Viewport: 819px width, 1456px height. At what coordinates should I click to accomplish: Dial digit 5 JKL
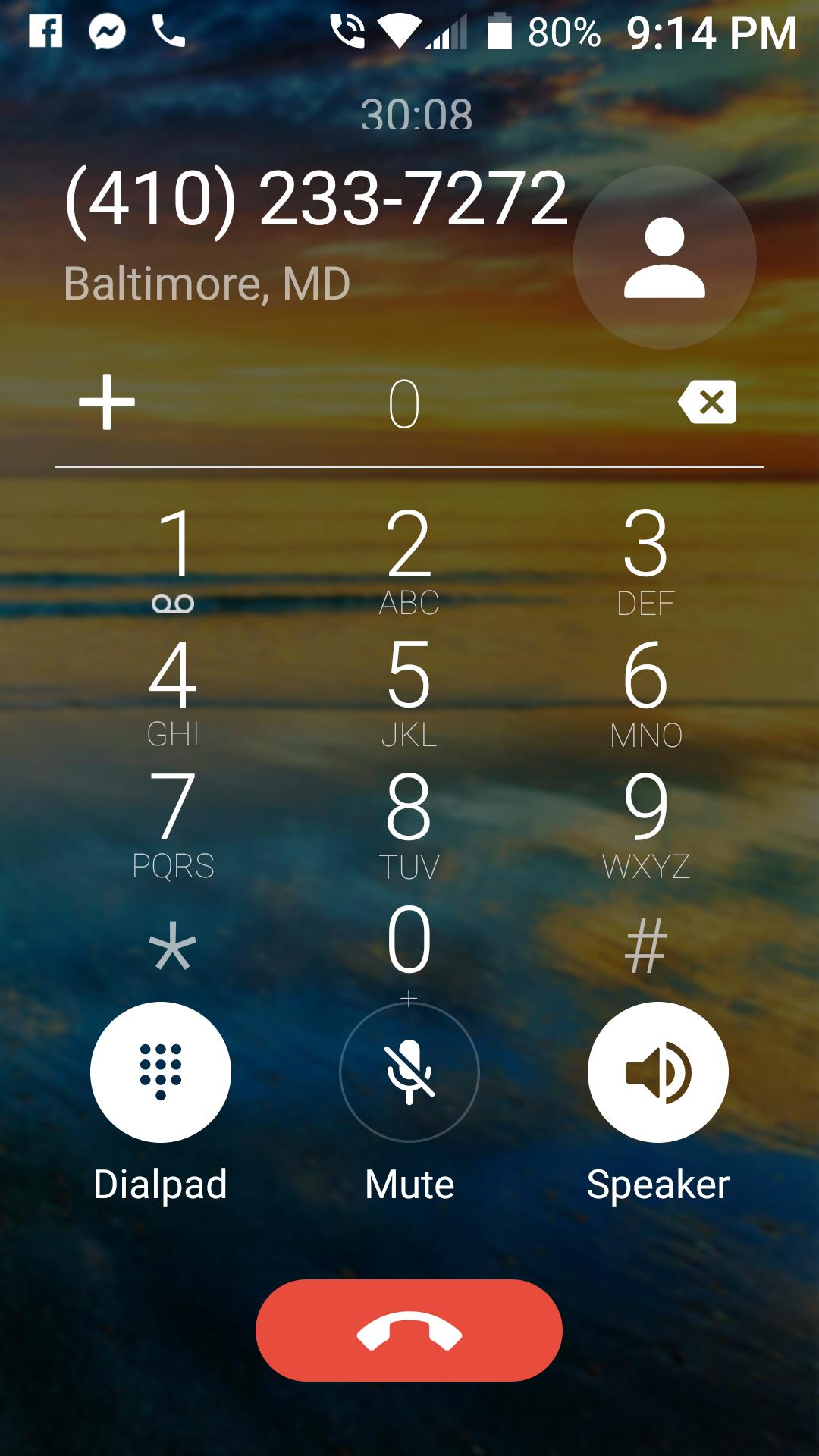[409, 689]
